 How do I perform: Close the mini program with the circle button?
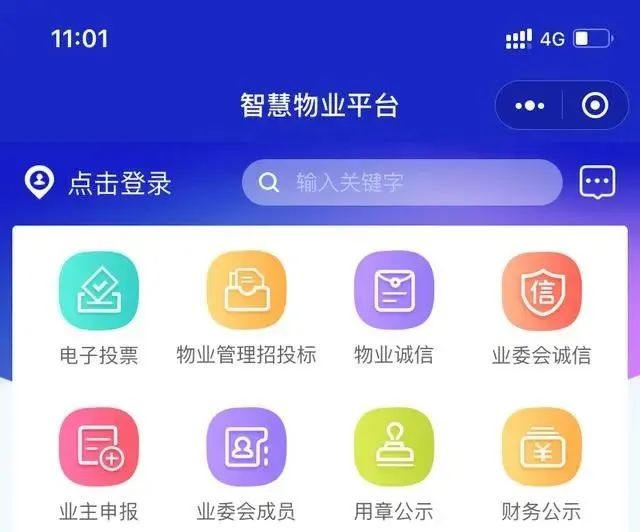[x=596, y=105]
